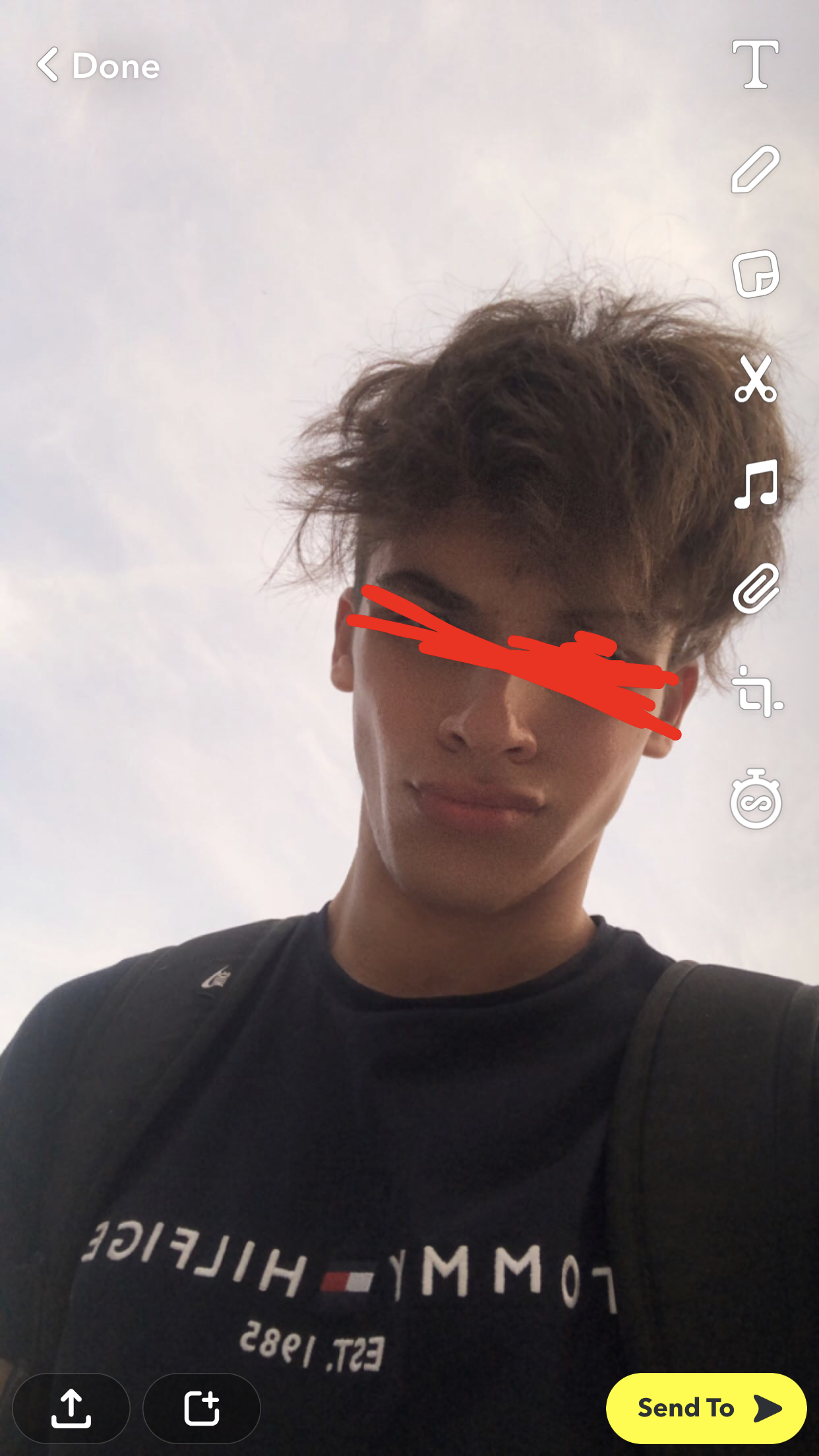
Task: Add snap to your story
Action: pyautogui.click(x=201, y=1409)
